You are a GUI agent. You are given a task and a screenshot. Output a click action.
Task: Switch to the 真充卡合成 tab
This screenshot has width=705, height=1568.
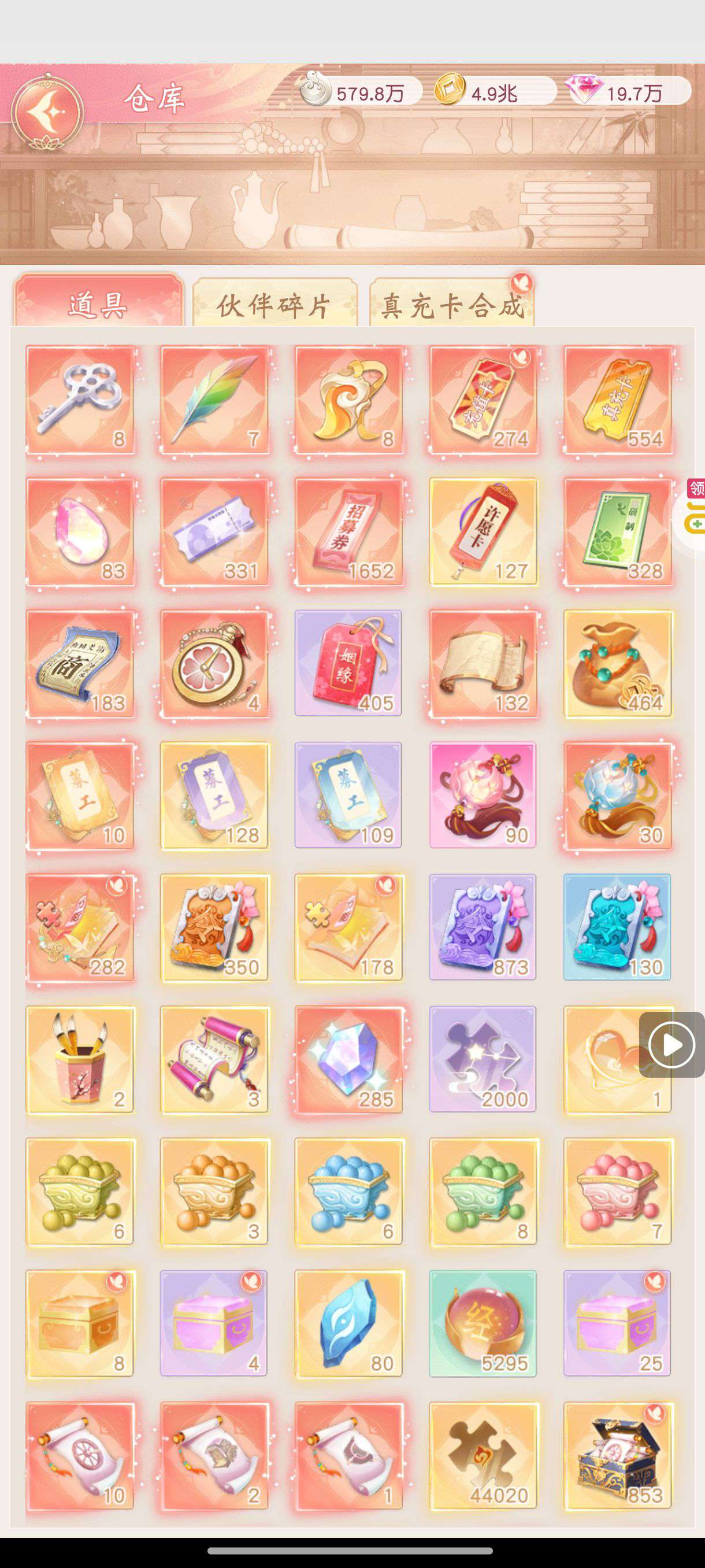pos(452,304)
